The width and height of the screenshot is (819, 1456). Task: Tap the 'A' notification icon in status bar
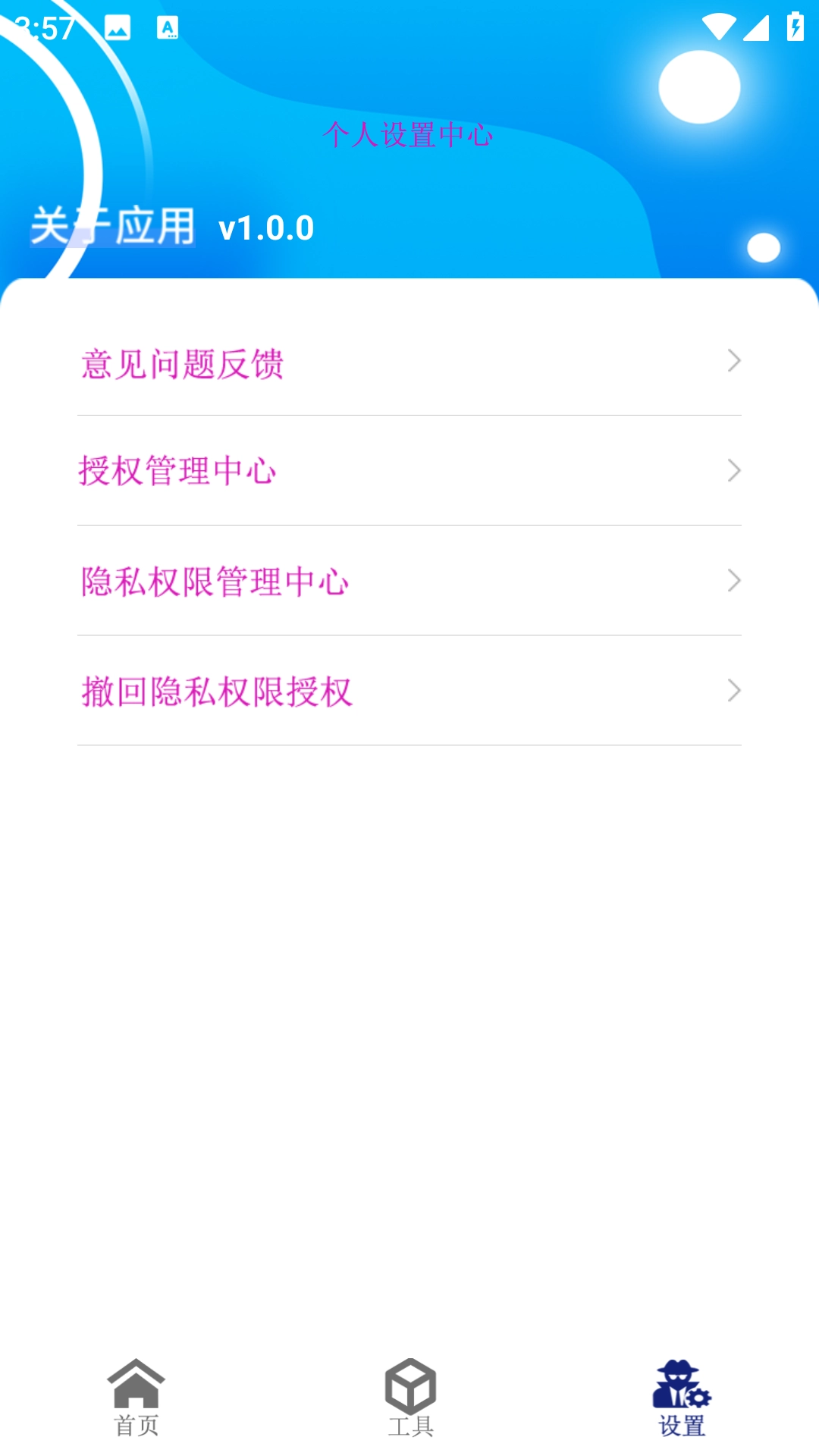[x=168, y=29]
